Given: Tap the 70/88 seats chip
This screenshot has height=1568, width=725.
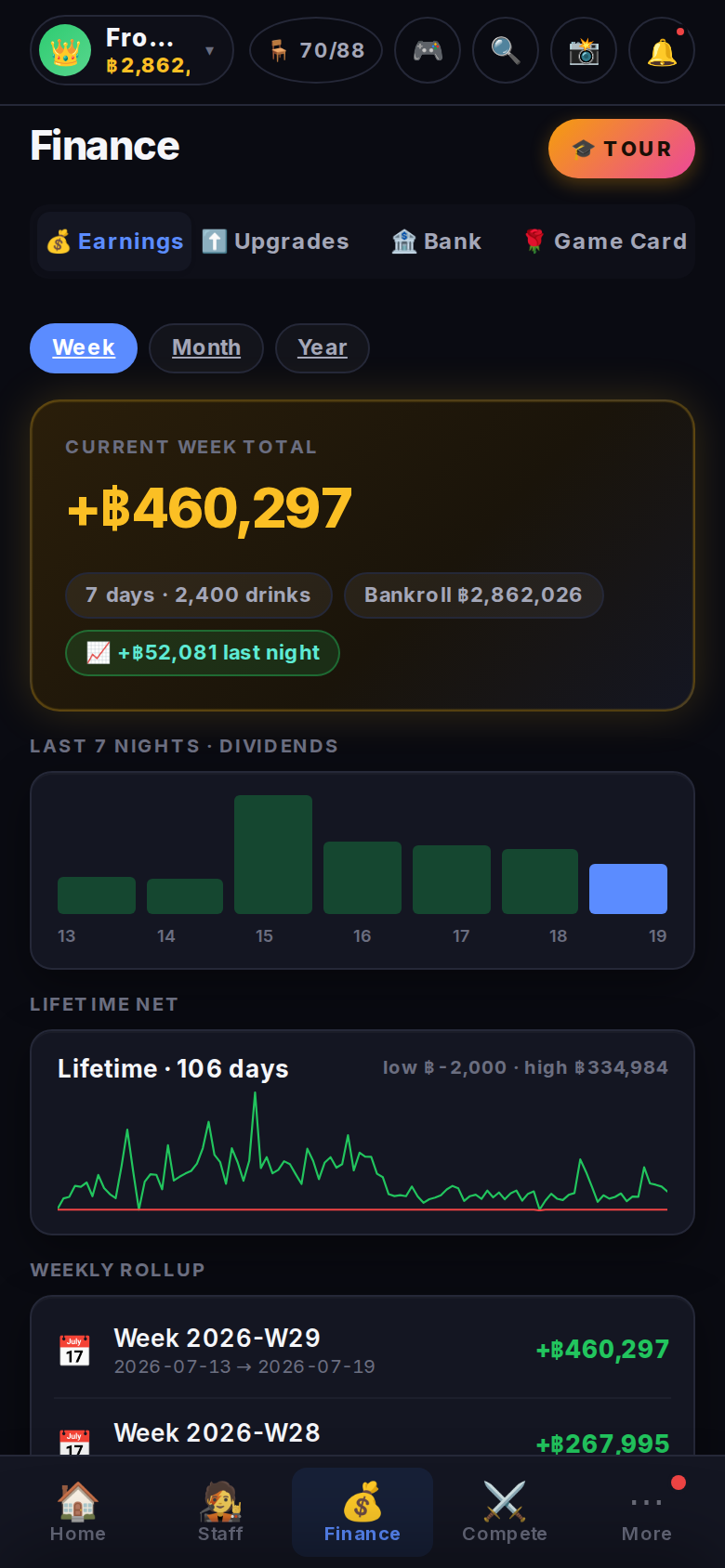Looking at the screenshot, I should coord(316,50).
